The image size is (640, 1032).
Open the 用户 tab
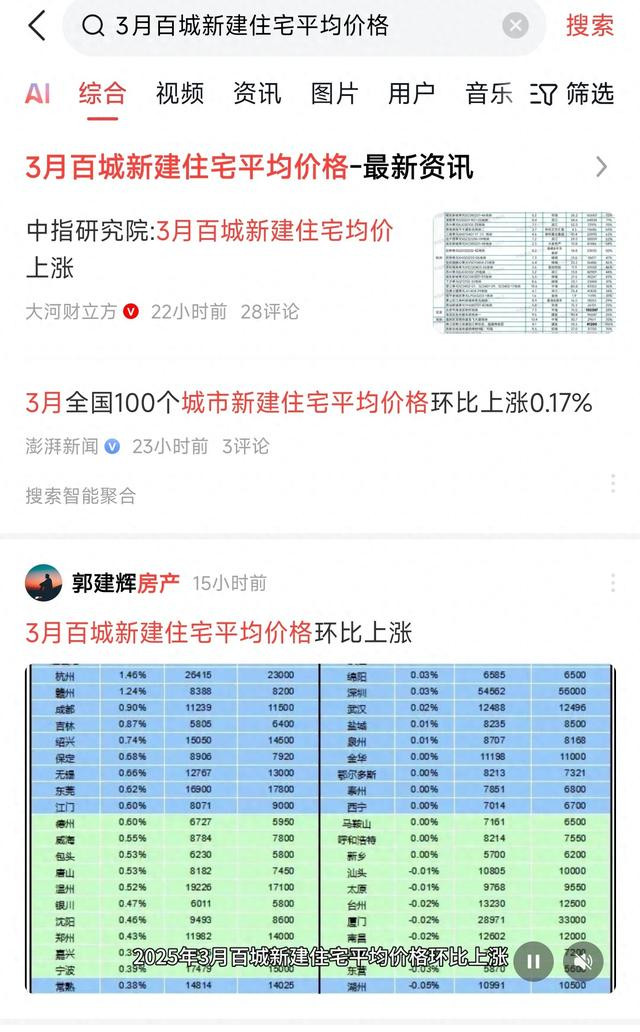[x=411, y=94]
